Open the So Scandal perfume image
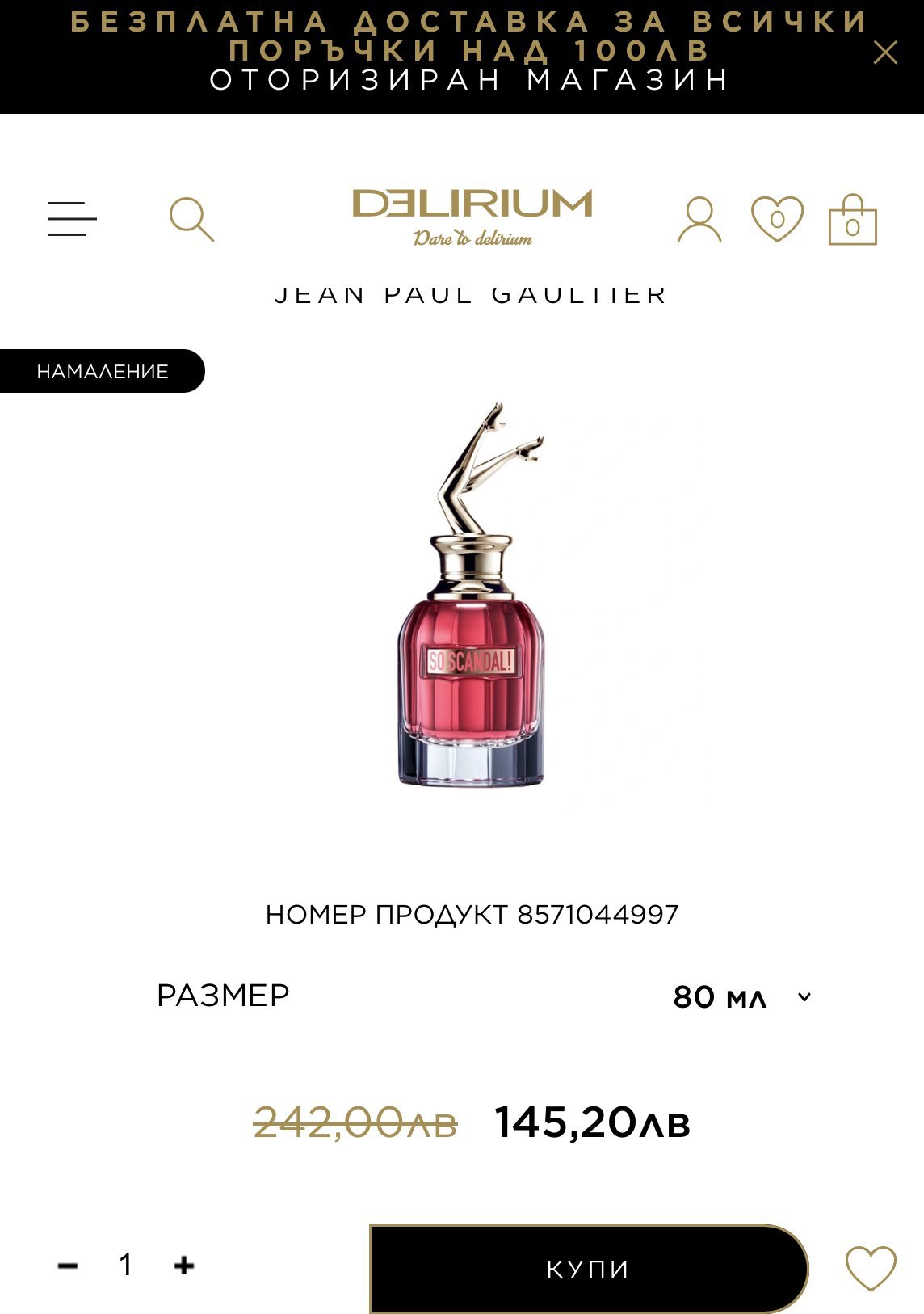This screenshot has height=1314, width=924. pyautogui.click(x=472, y=594)
